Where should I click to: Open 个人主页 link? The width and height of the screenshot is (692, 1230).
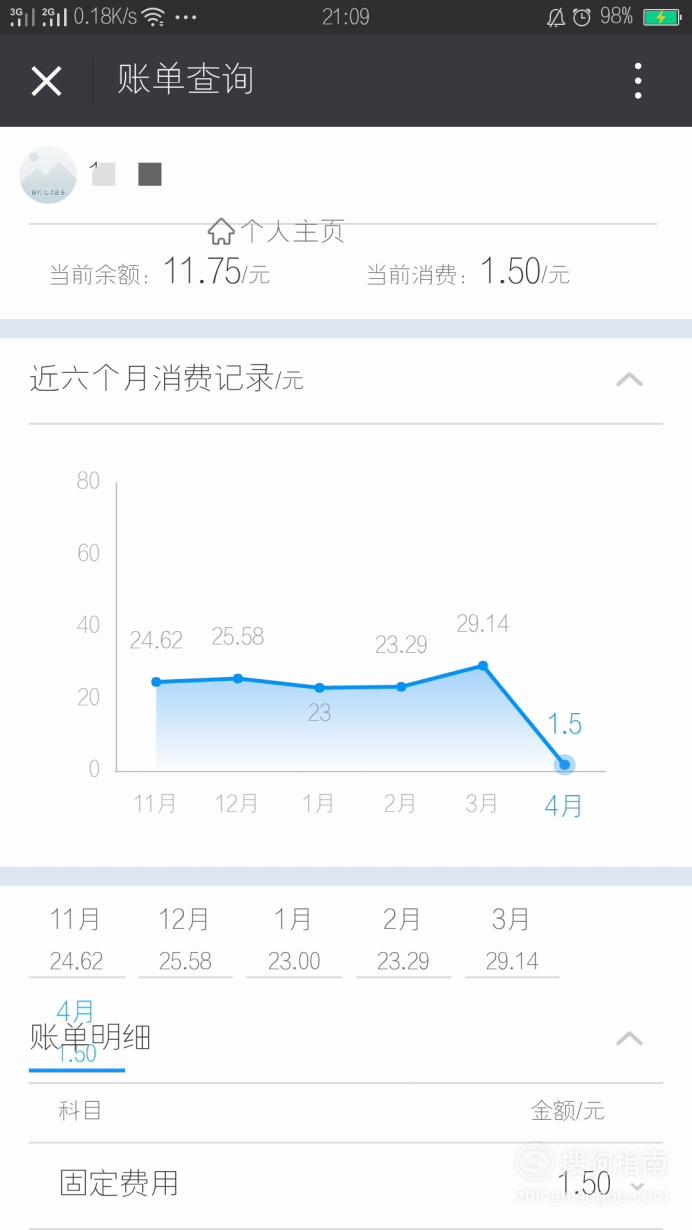point(276,232)
